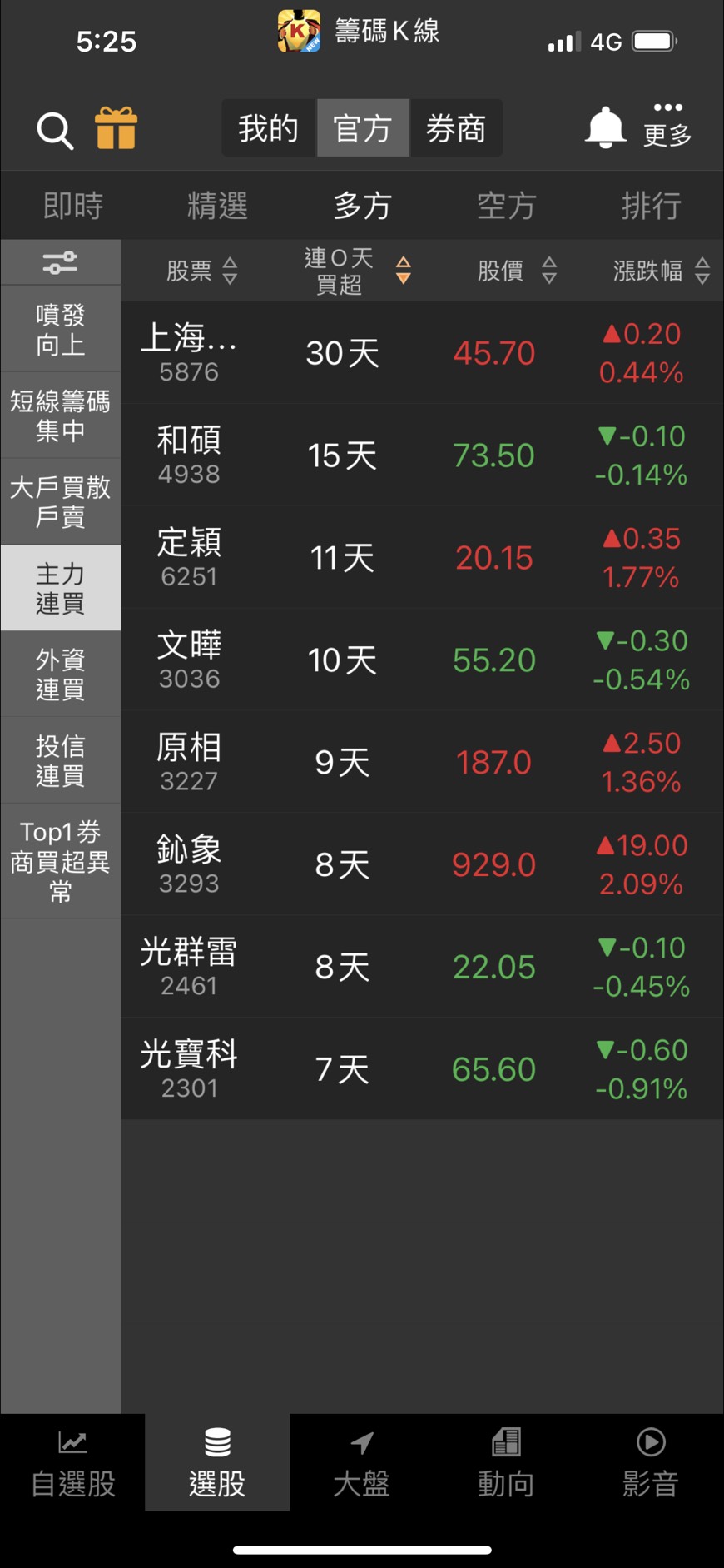Open the 大盤 bottom tab
724x1568 pixels.
click(x=362, y=1463)
